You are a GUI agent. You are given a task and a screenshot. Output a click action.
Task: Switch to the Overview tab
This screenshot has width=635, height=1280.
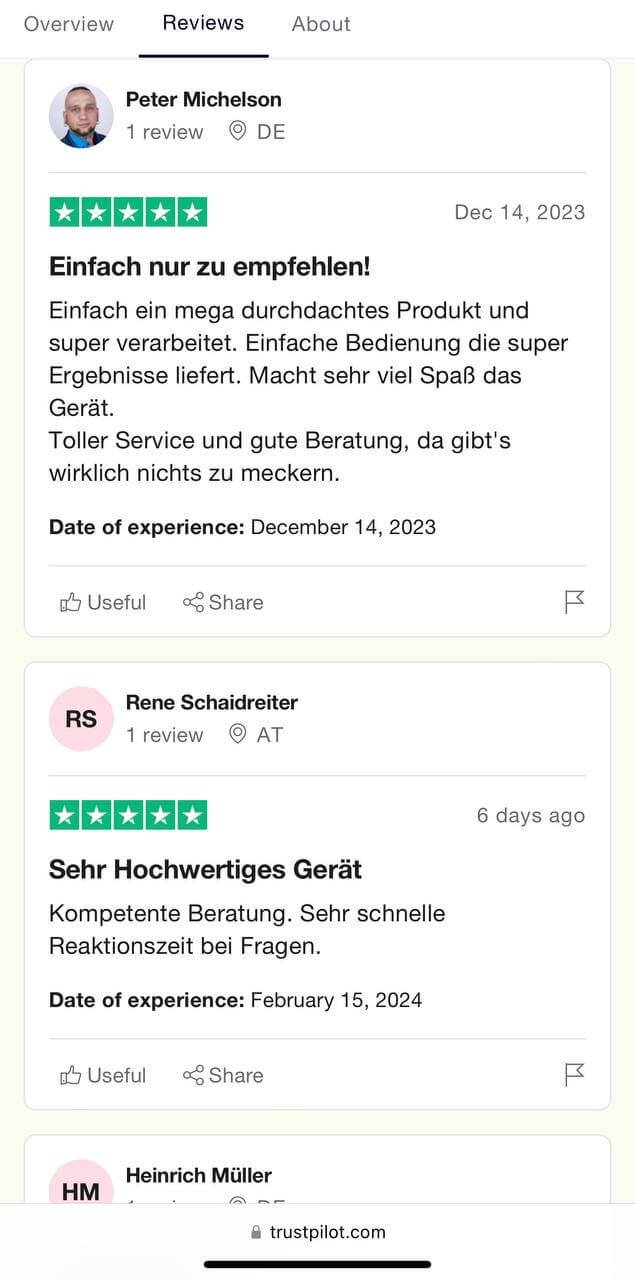tap(69, 24)
